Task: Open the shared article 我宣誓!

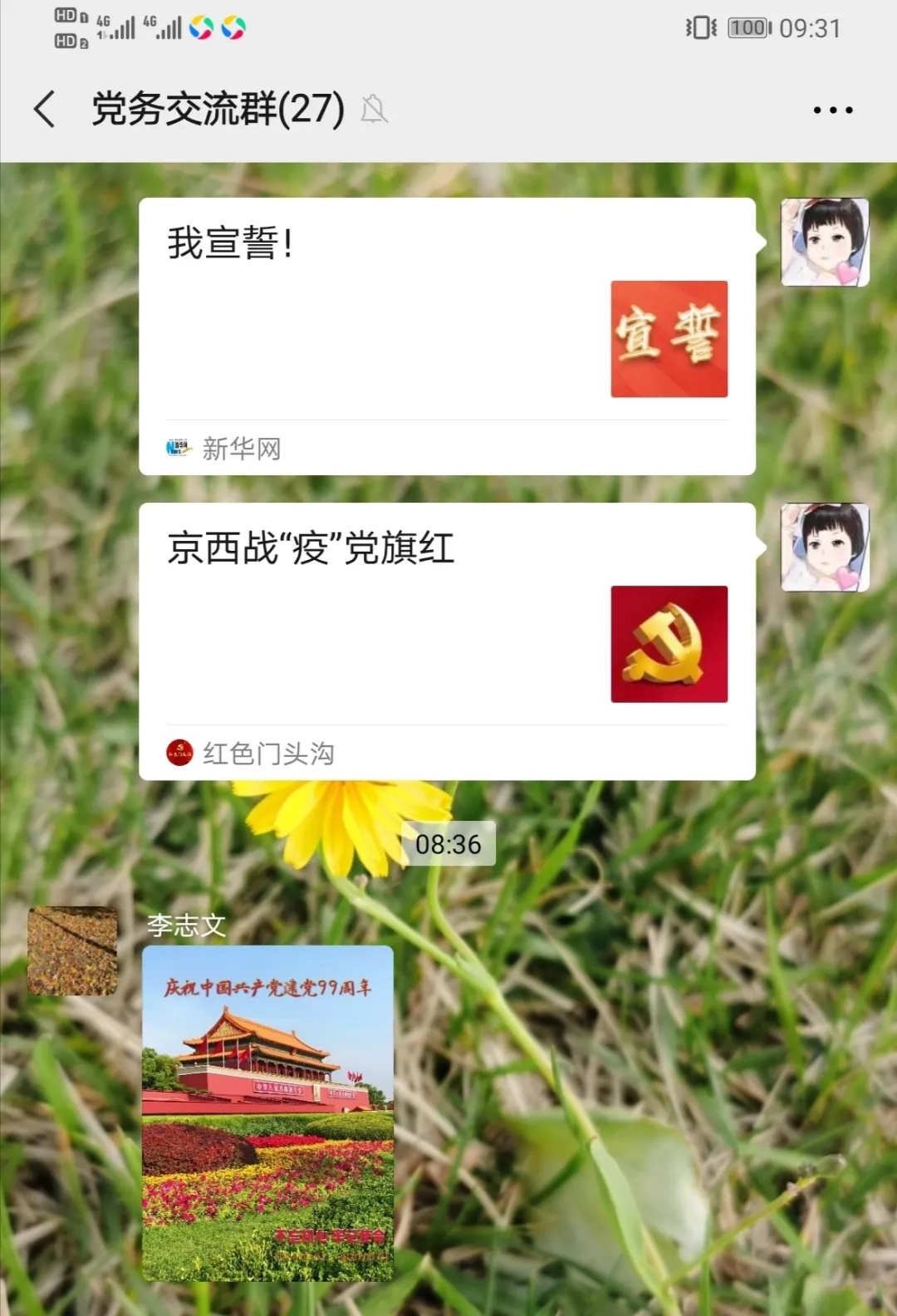Action: tap(447, 336)
